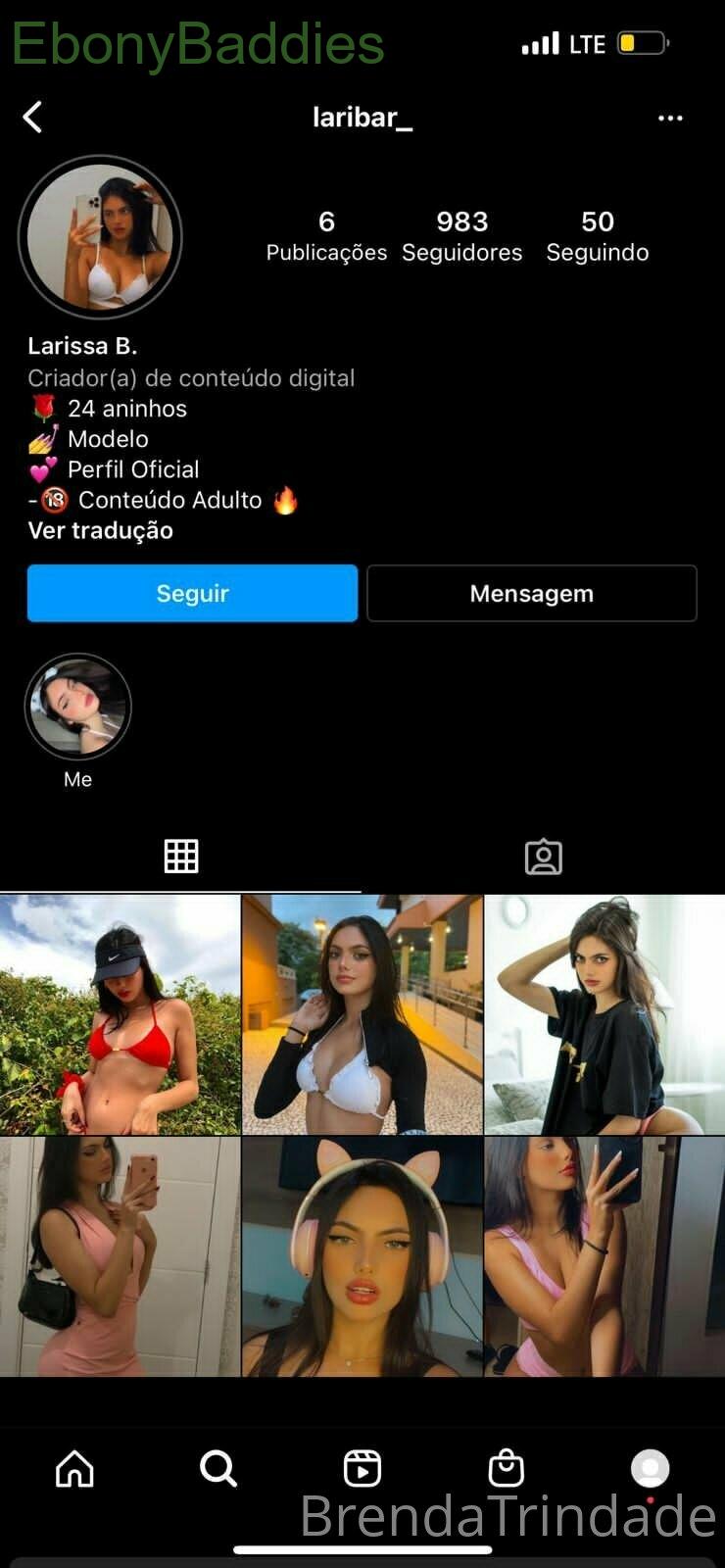Switch to the tagged photos tab
Viewport: 725px width, 1568px height.
coord(544,857)
